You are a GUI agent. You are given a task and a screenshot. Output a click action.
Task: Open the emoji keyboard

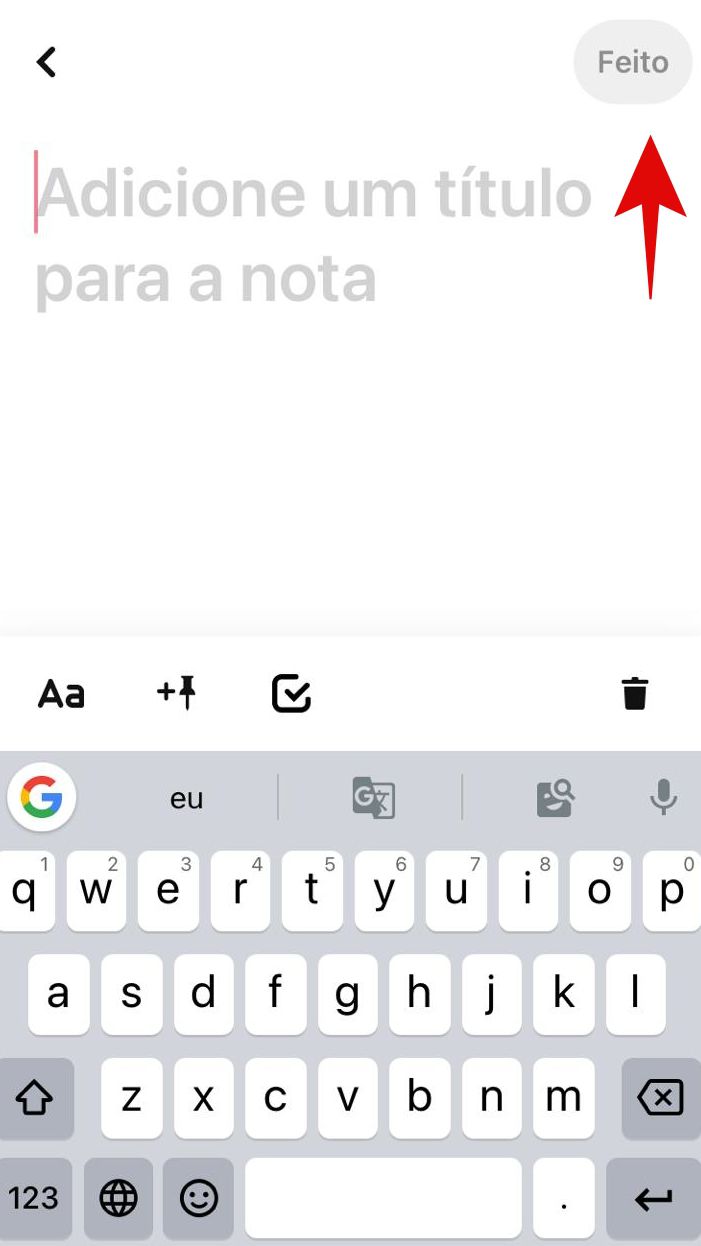(199, 1198)
